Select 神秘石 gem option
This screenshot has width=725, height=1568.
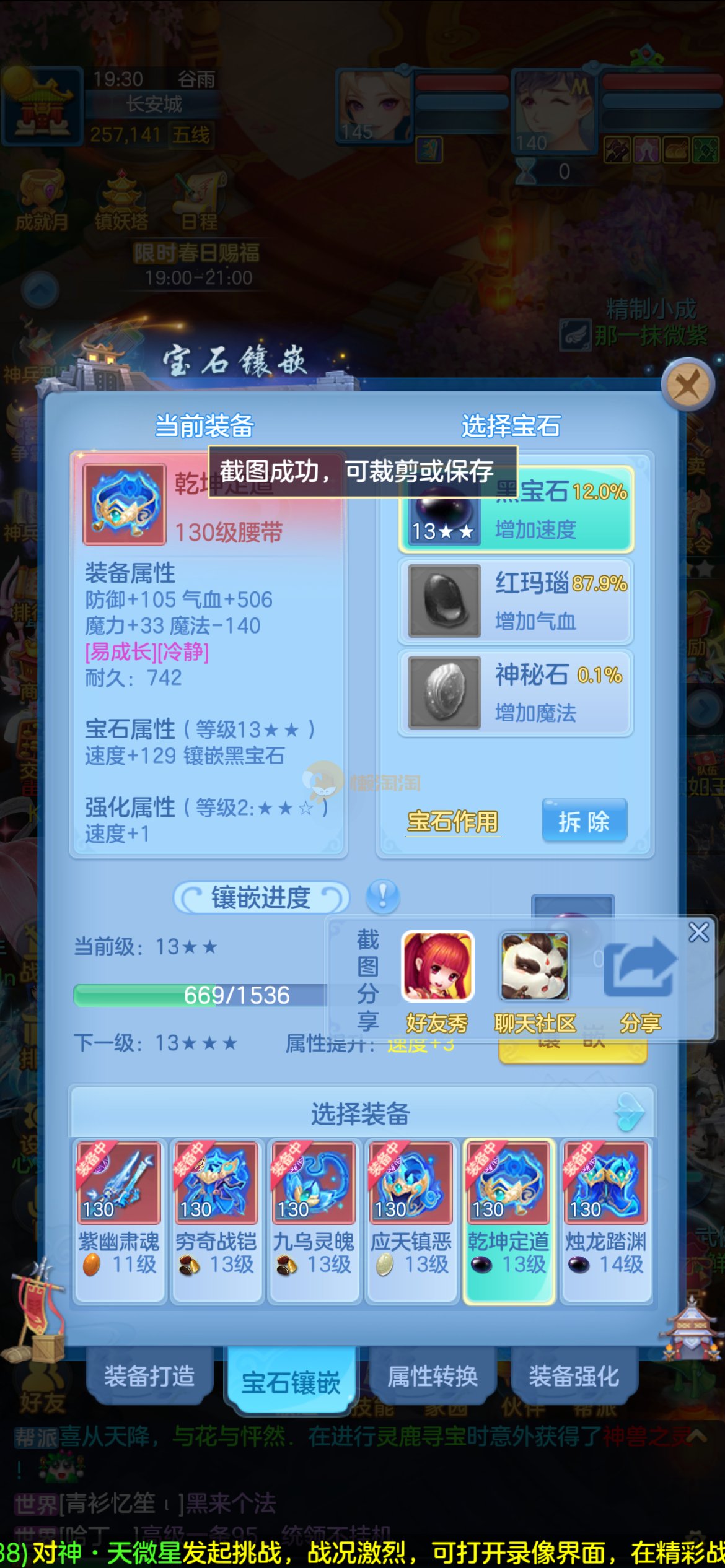(x=515, y=692)
